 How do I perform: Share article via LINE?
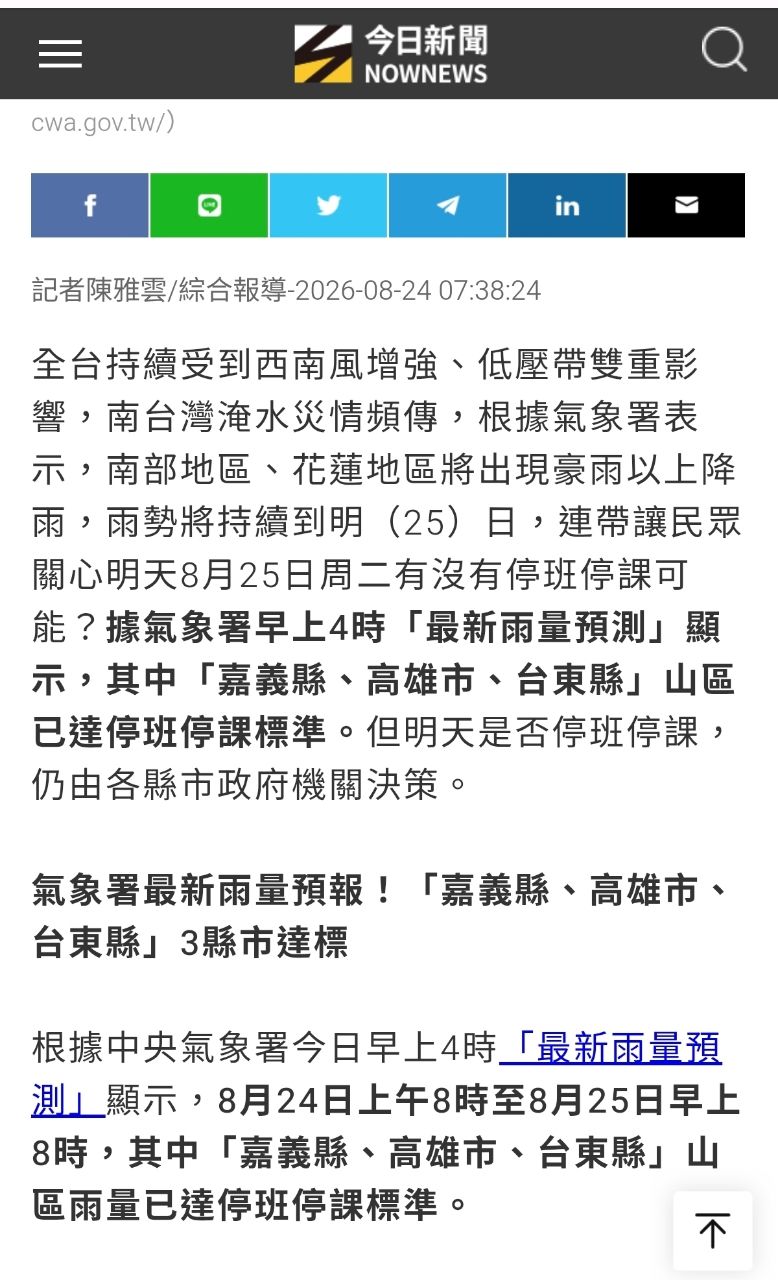point(209,205)
